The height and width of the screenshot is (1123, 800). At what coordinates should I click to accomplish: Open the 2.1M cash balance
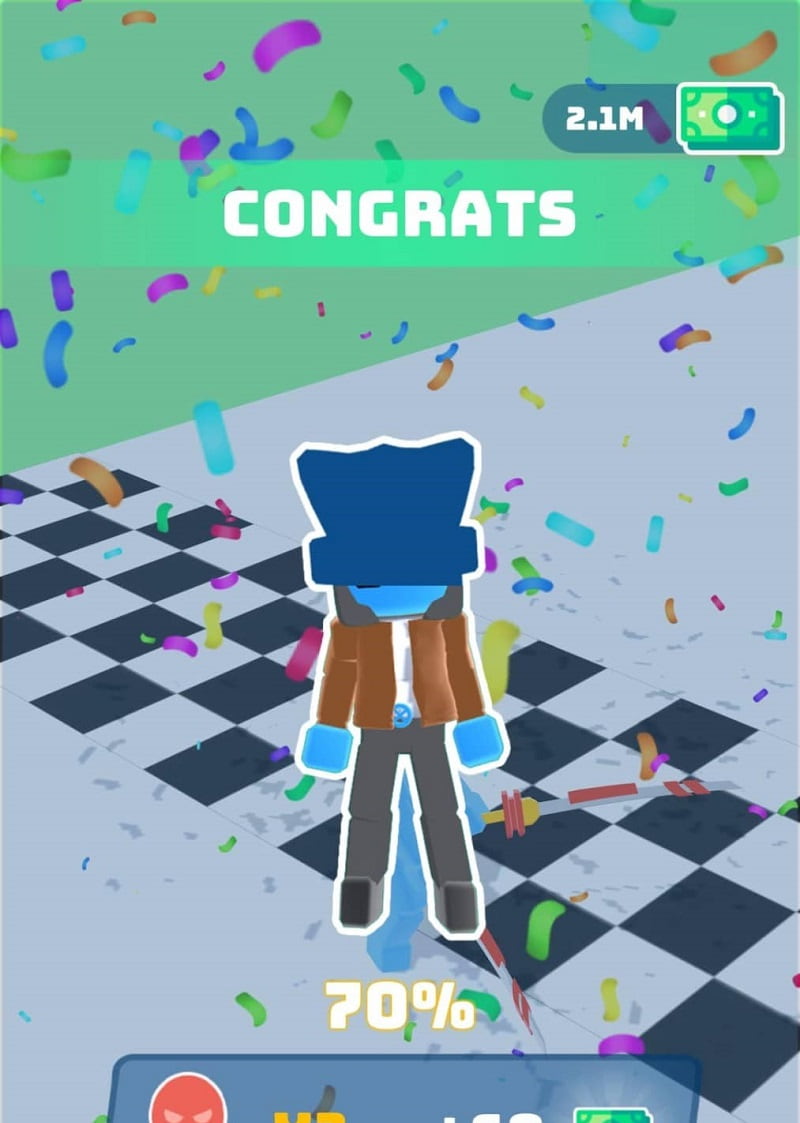[661, 118]
